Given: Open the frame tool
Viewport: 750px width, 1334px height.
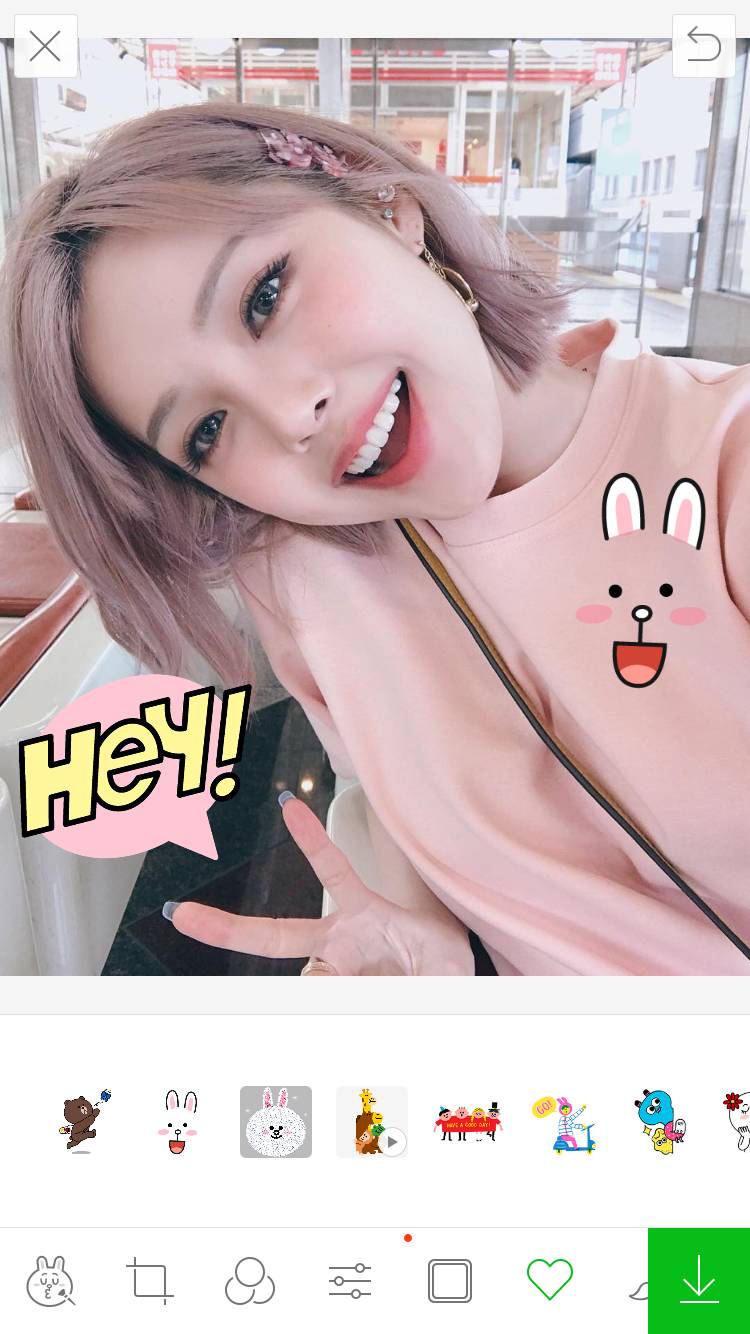Looking at the screenshot, I should 450,1281.
